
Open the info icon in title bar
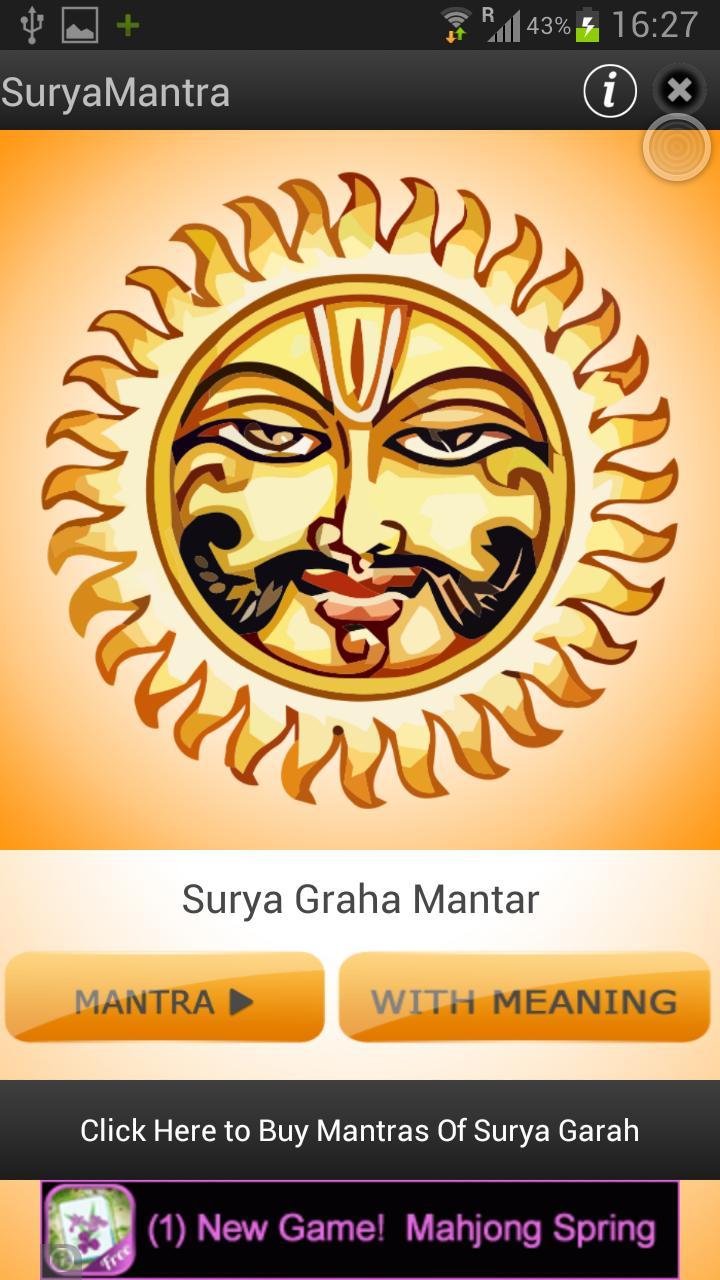(x=610, y=91)
